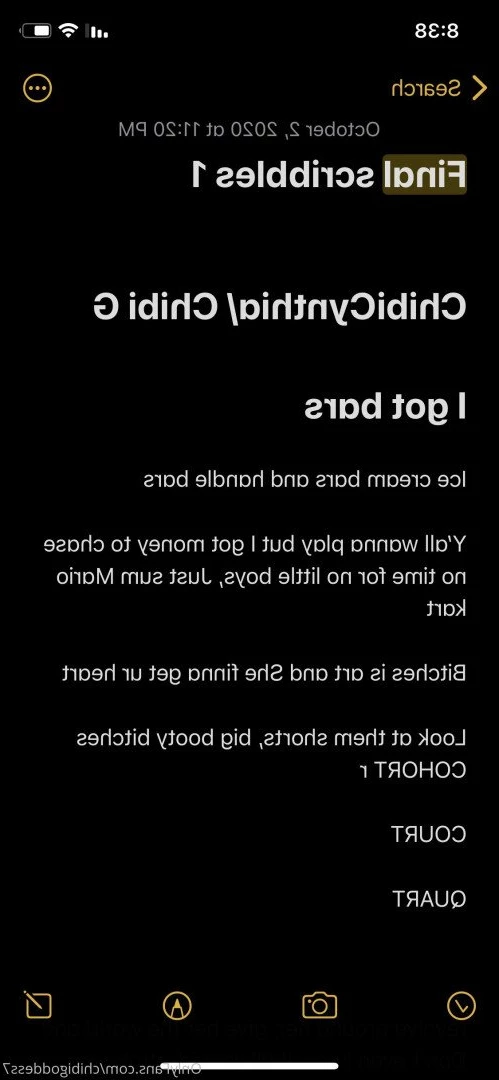The width and height of the screenshot is (499, 1080).
Task: Open the markup pen tool
Action: [x=177, y=1006]
